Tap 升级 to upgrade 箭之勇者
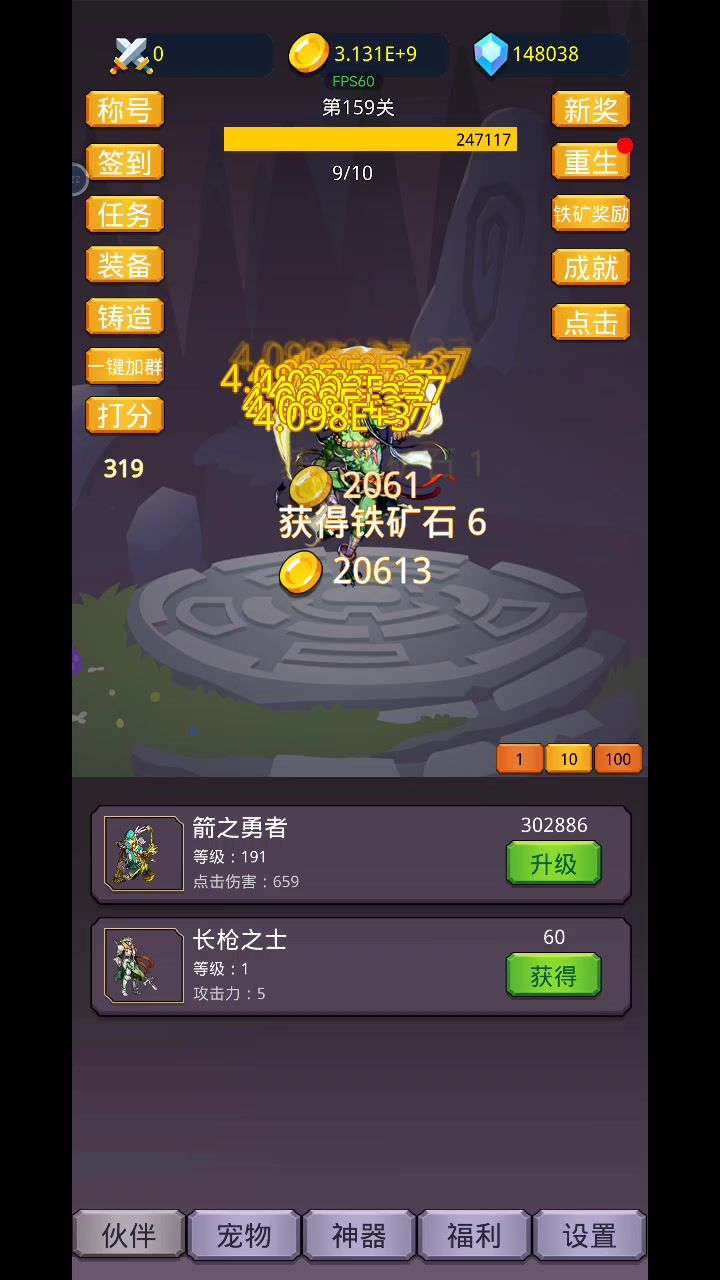Screen dimensions: 720x1280 coord(553,864)
